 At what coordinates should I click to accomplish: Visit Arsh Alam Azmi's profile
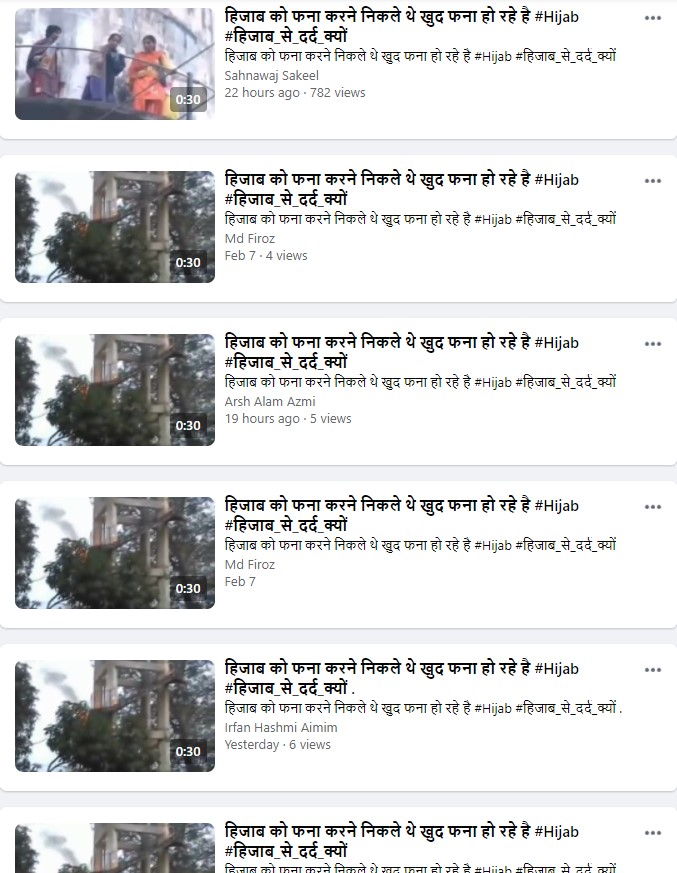(x=269, y=401)
